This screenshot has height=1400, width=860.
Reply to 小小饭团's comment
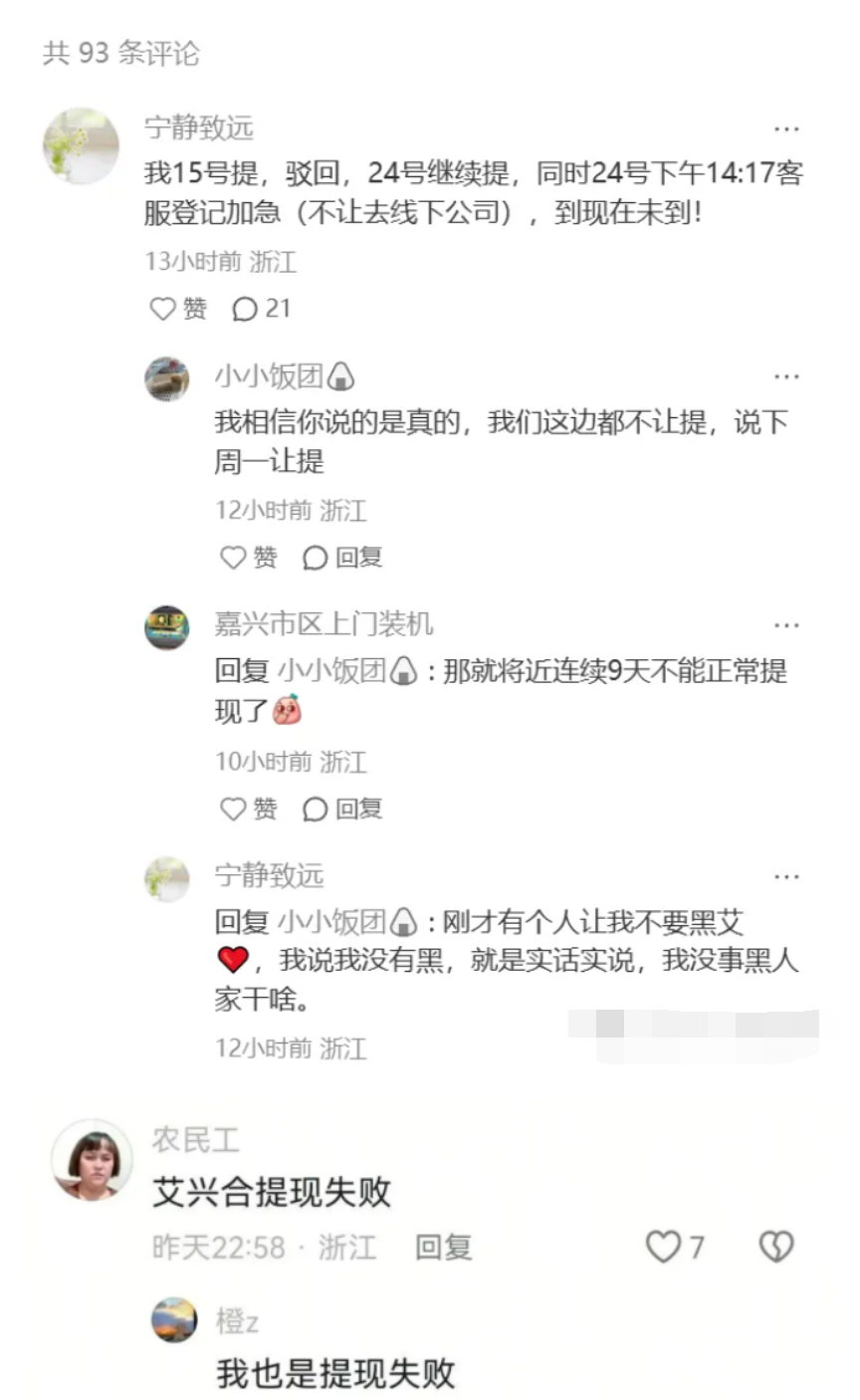[x=343, y=558]
